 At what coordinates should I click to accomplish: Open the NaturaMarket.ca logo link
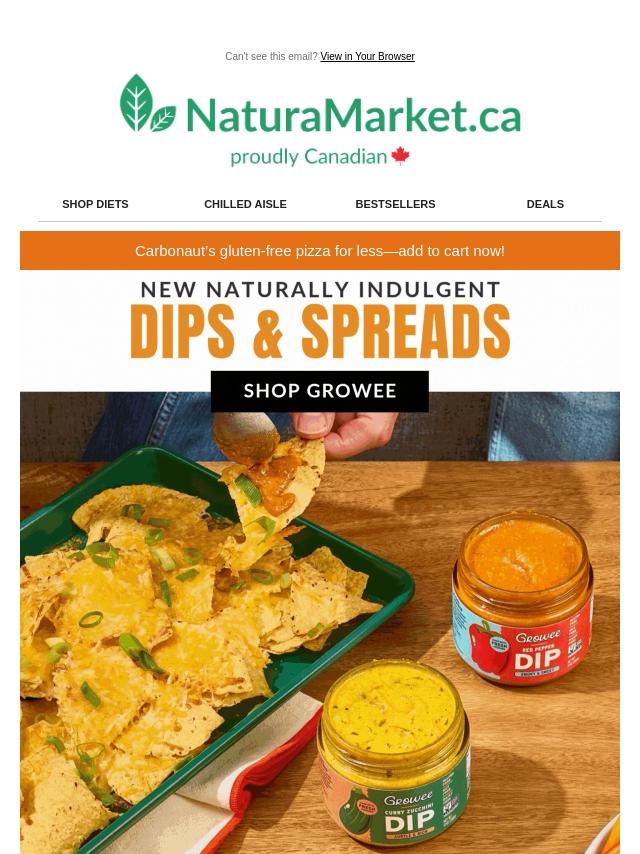(x=320, y=120)
